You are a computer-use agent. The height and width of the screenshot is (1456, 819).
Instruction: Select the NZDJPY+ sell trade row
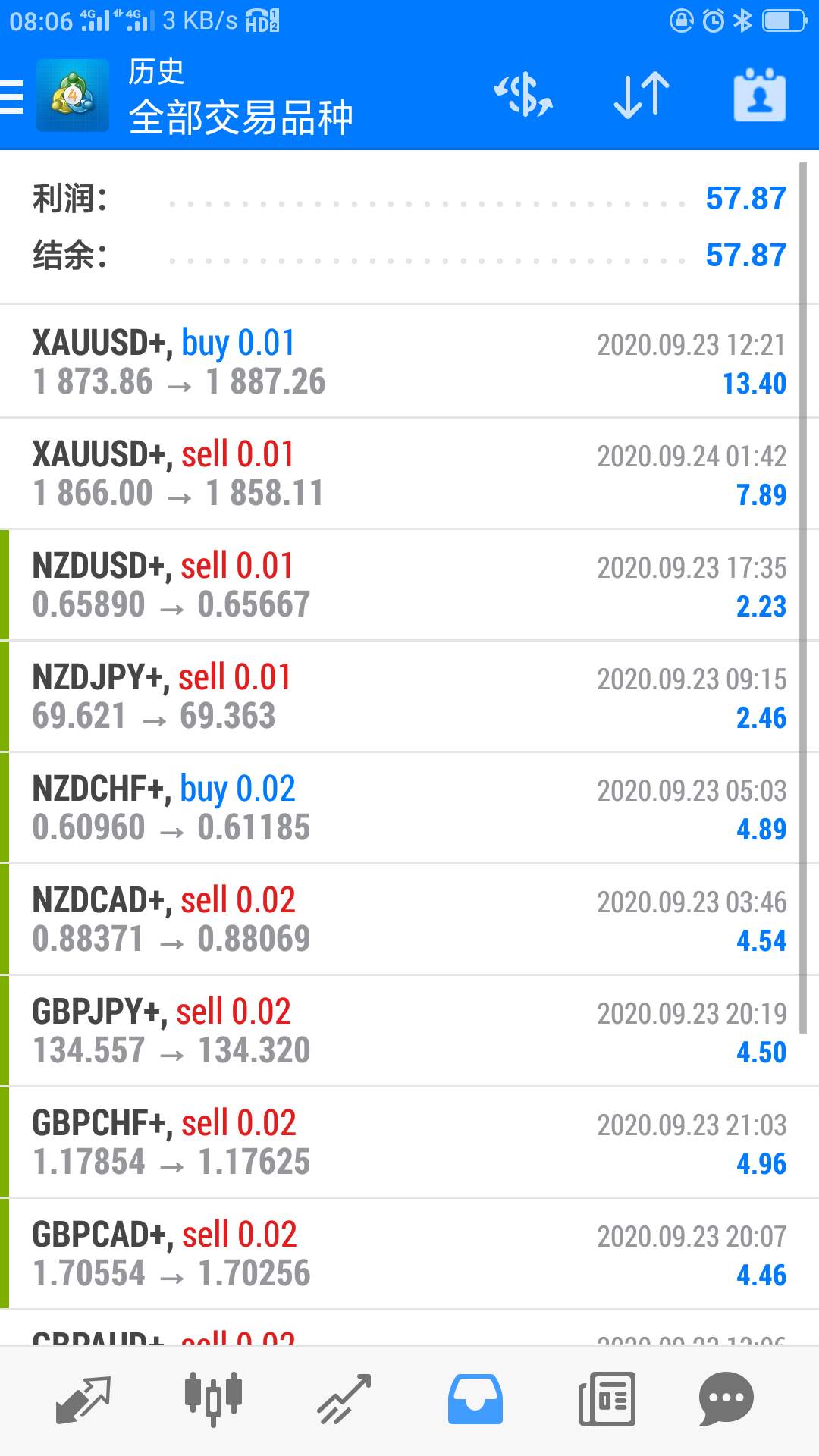click(409, 696)
